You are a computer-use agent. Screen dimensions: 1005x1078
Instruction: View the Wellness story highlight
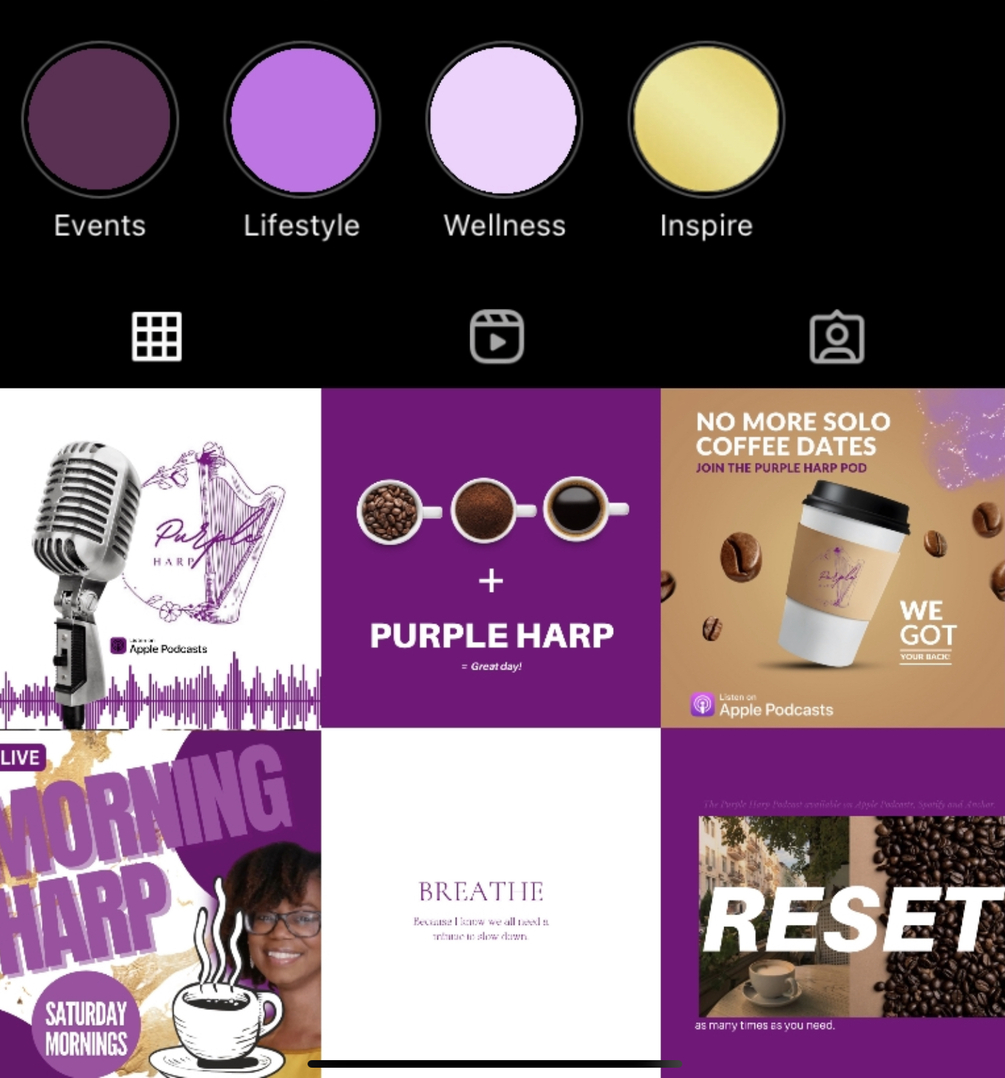click(504, 120)
